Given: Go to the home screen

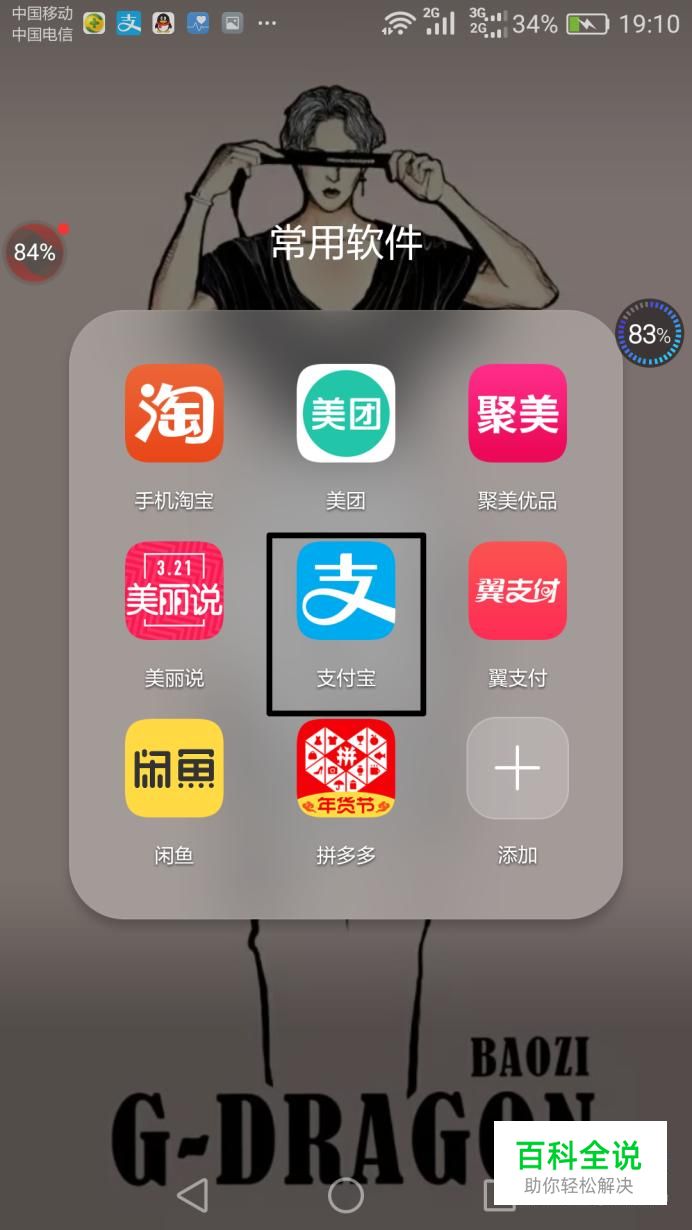Looking at the screenshot, I should [346, 1194].
